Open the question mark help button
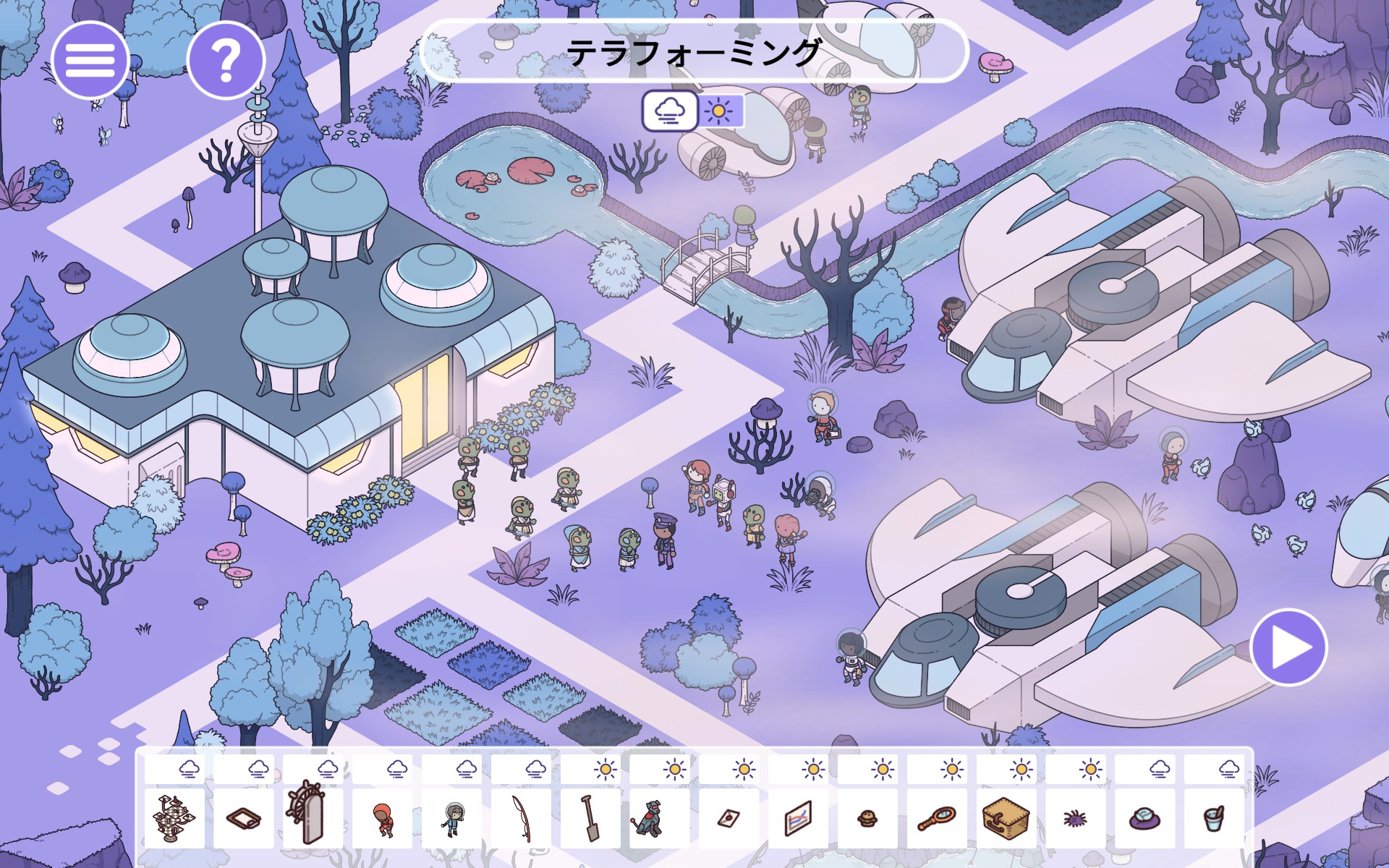The width and height of the screenshot is (1389, 868). pyautogui.click(x=226, y=61)
